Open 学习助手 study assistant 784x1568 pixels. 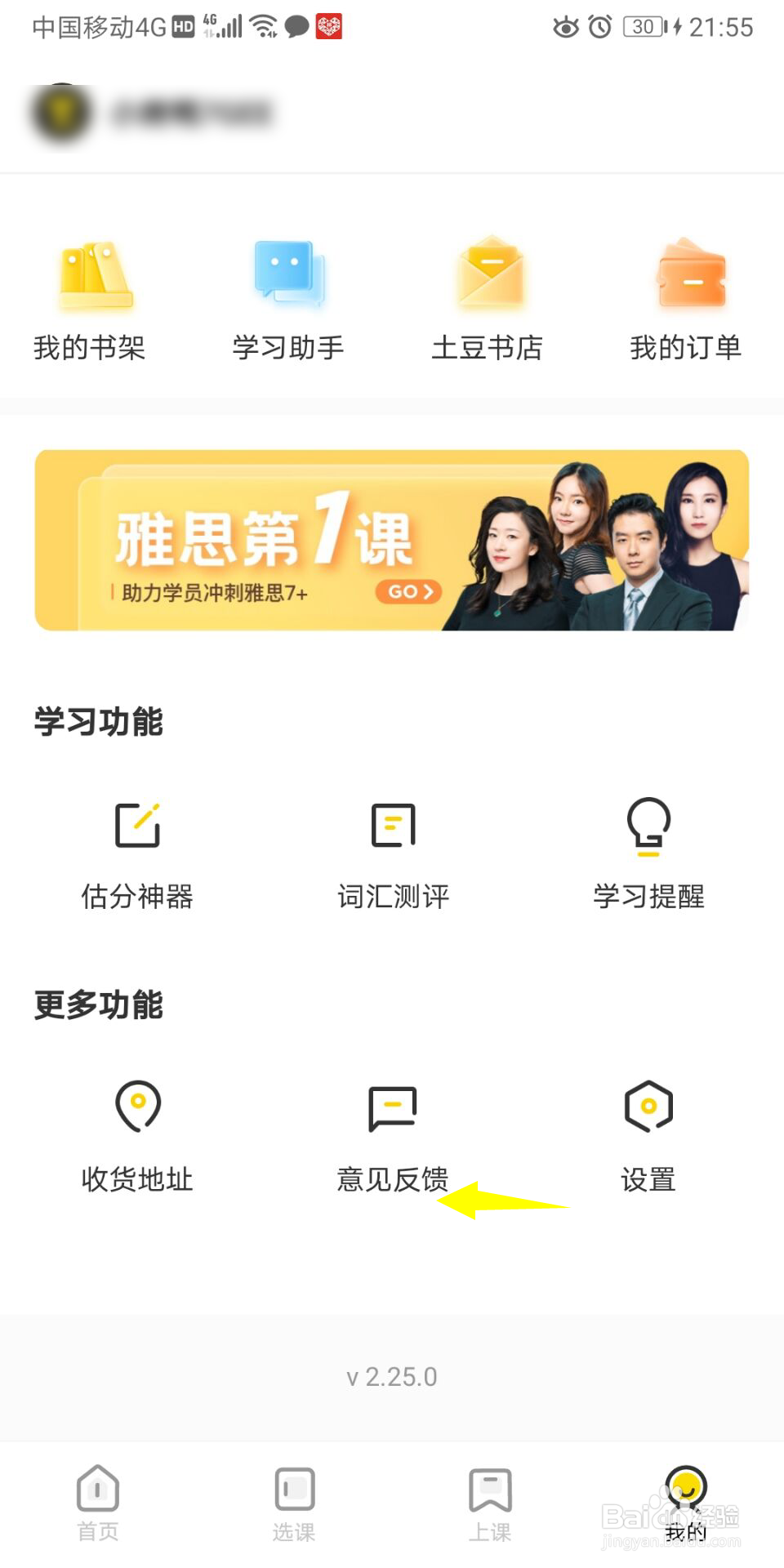pyautogui.click(x=288, y=301)
